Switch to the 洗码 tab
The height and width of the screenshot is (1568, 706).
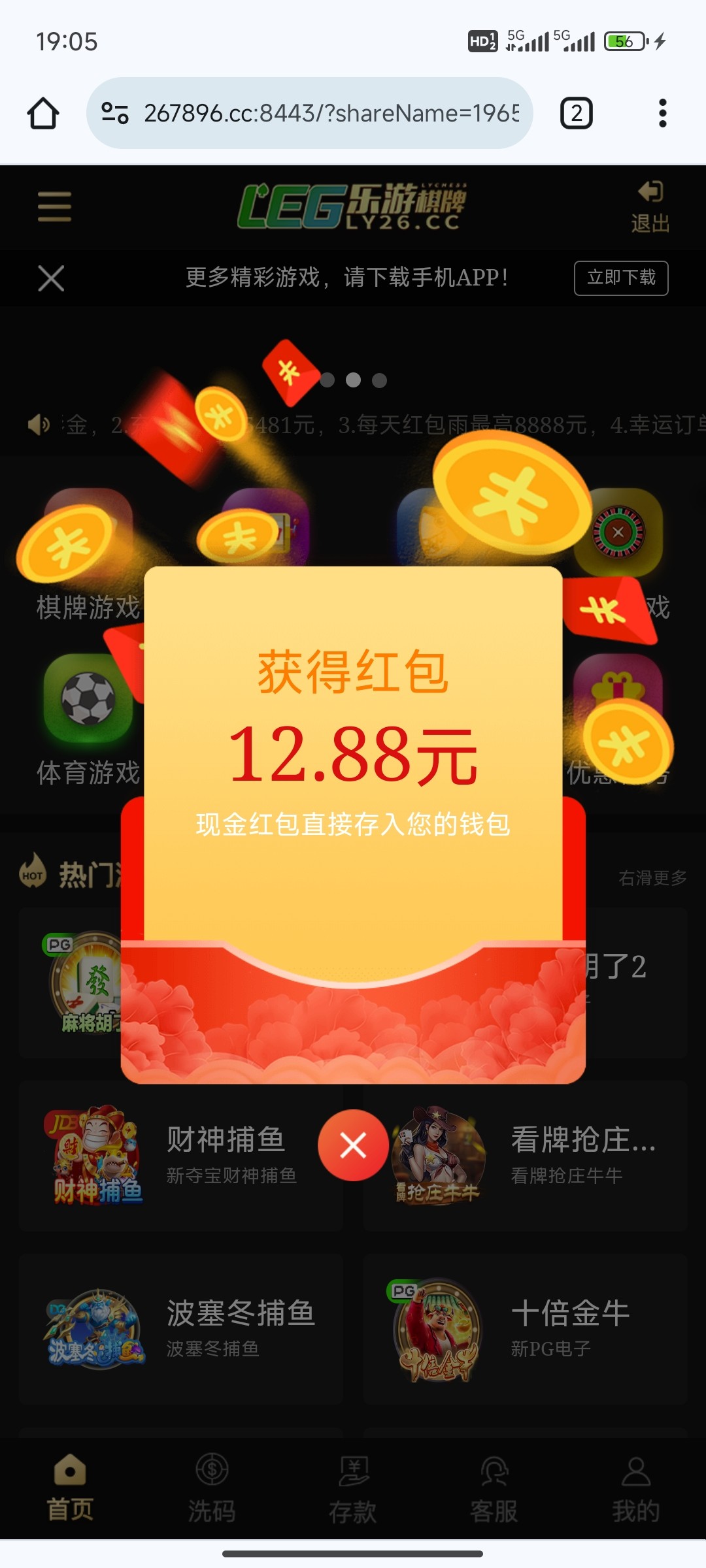pos(212,1490)
